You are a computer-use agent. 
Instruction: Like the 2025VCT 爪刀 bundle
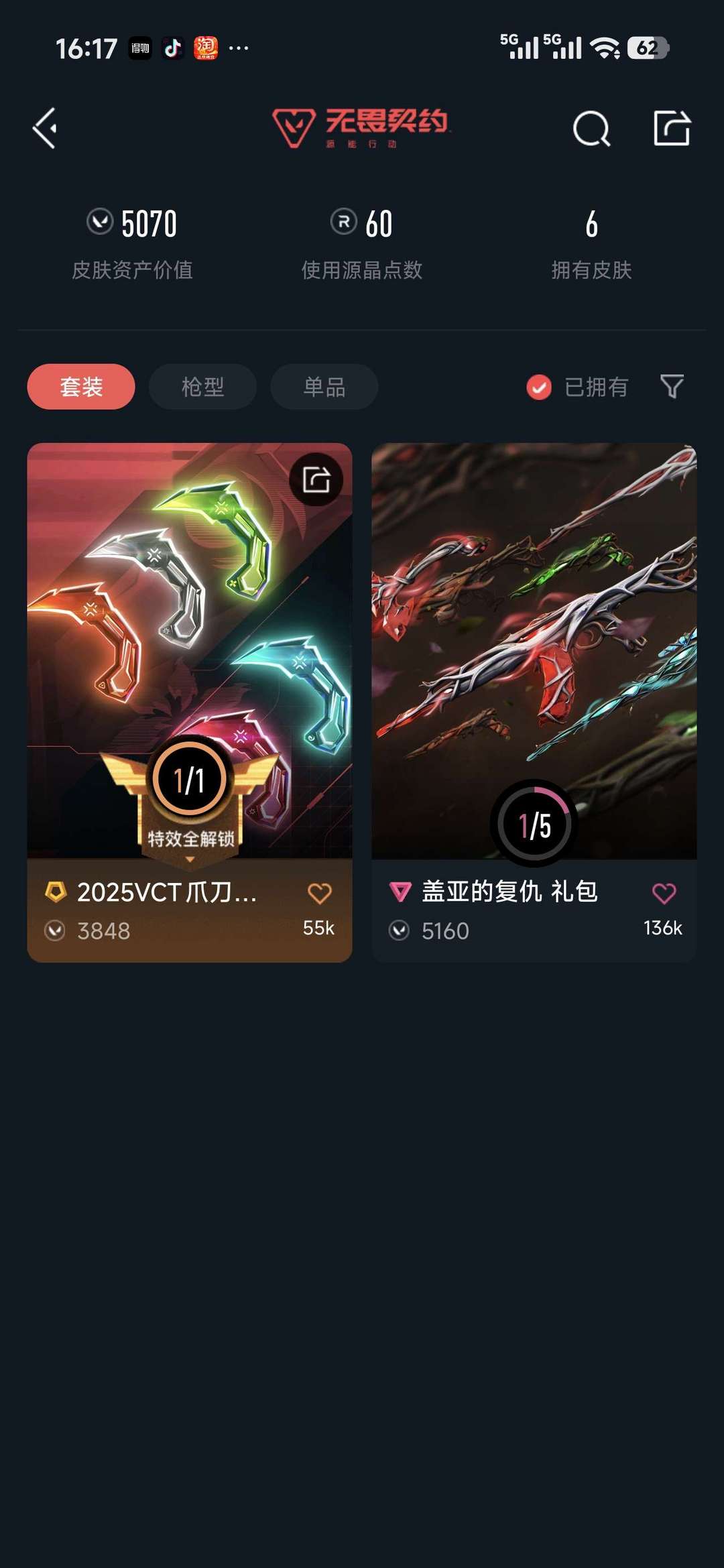coord(319,894)
